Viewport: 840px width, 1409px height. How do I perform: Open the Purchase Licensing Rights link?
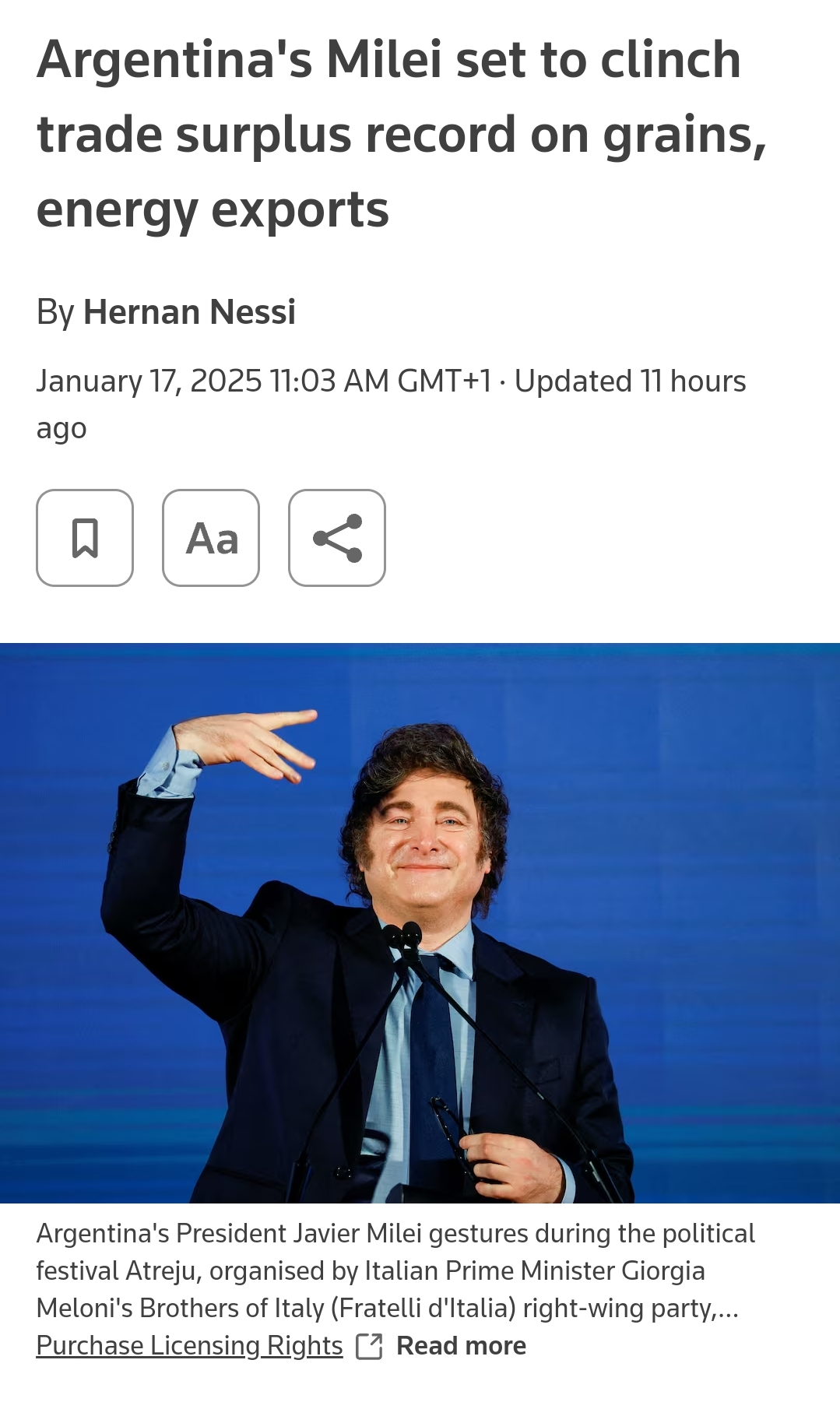189,1346
